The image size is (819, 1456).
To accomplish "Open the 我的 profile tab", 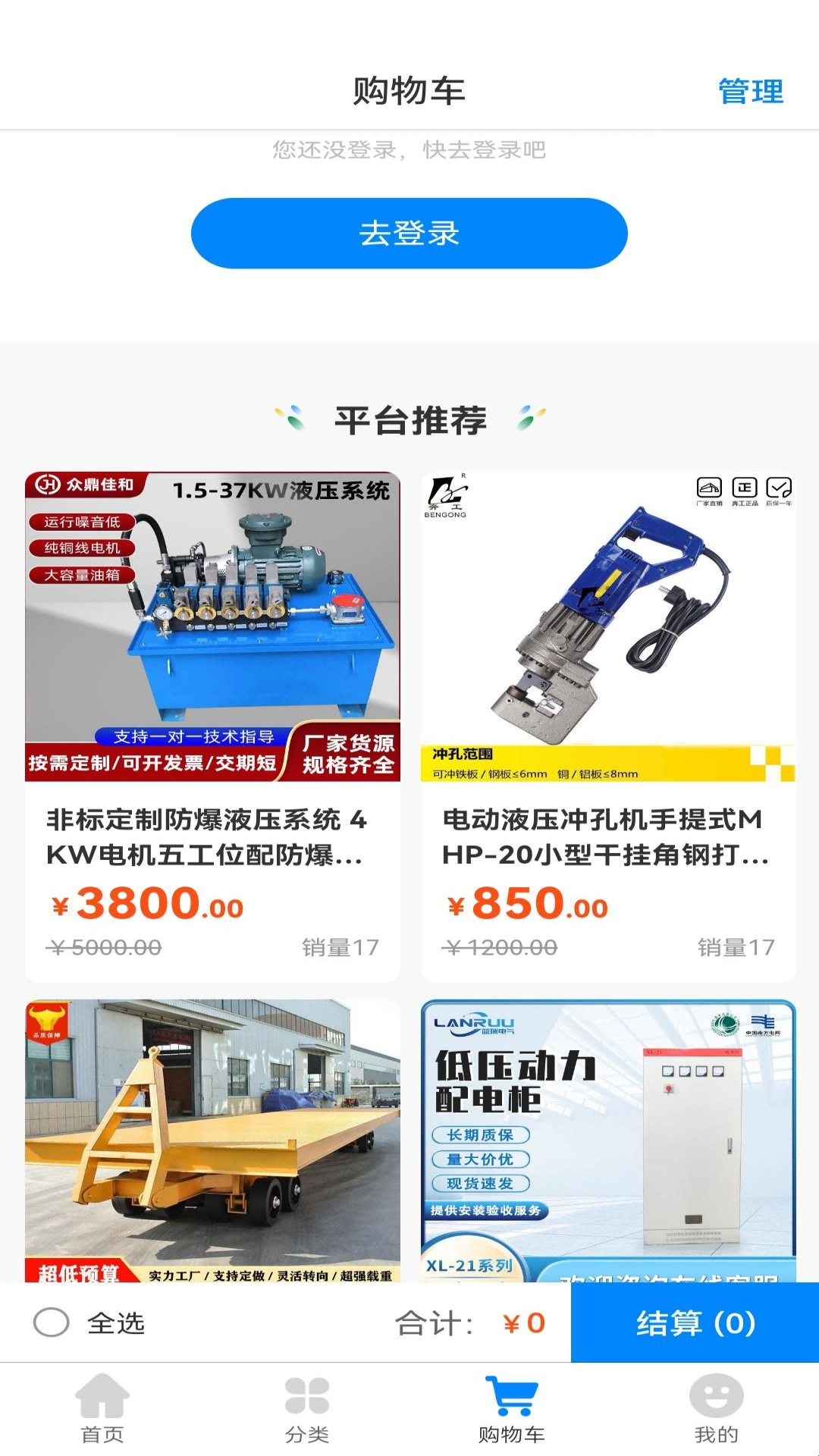I will tap(716, 1408).
